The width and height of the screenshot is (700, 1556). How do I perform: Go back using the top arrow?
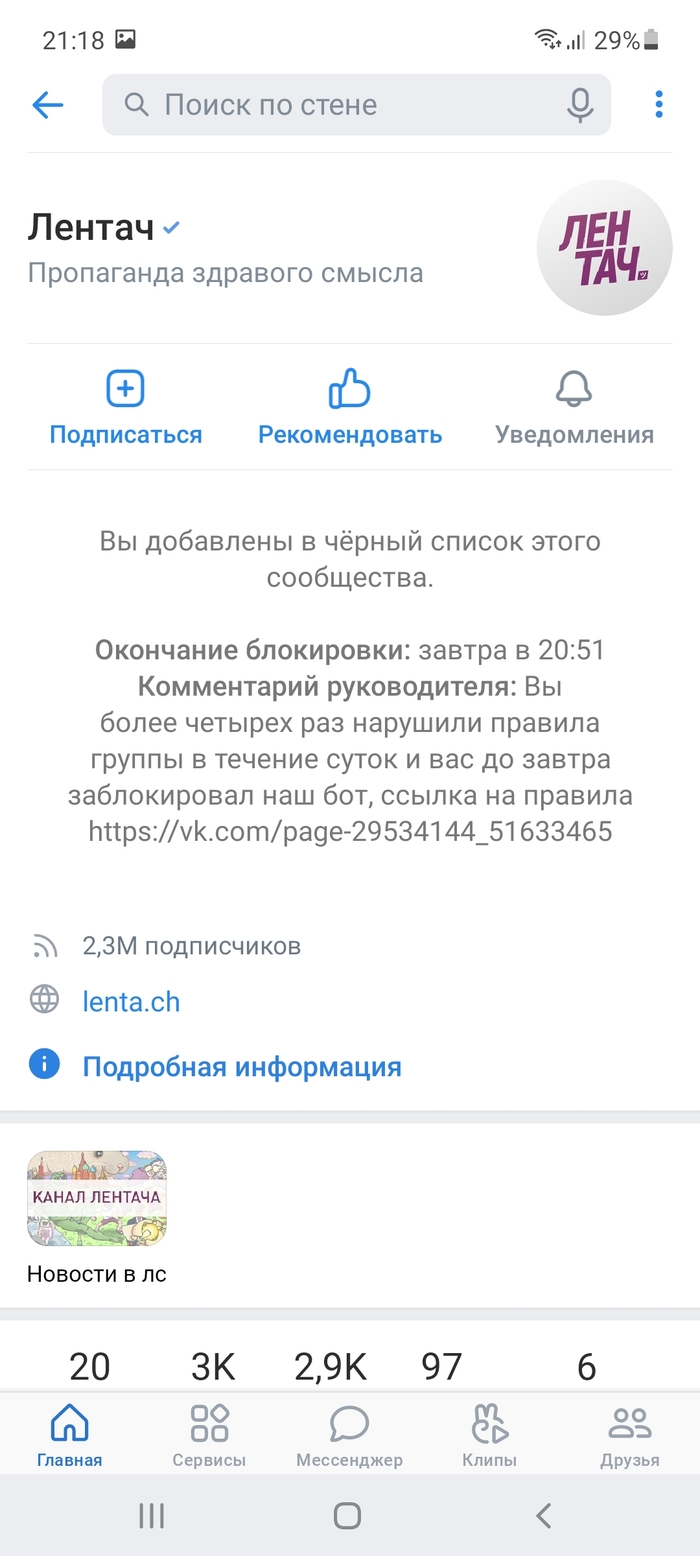(x=47, y=104)
